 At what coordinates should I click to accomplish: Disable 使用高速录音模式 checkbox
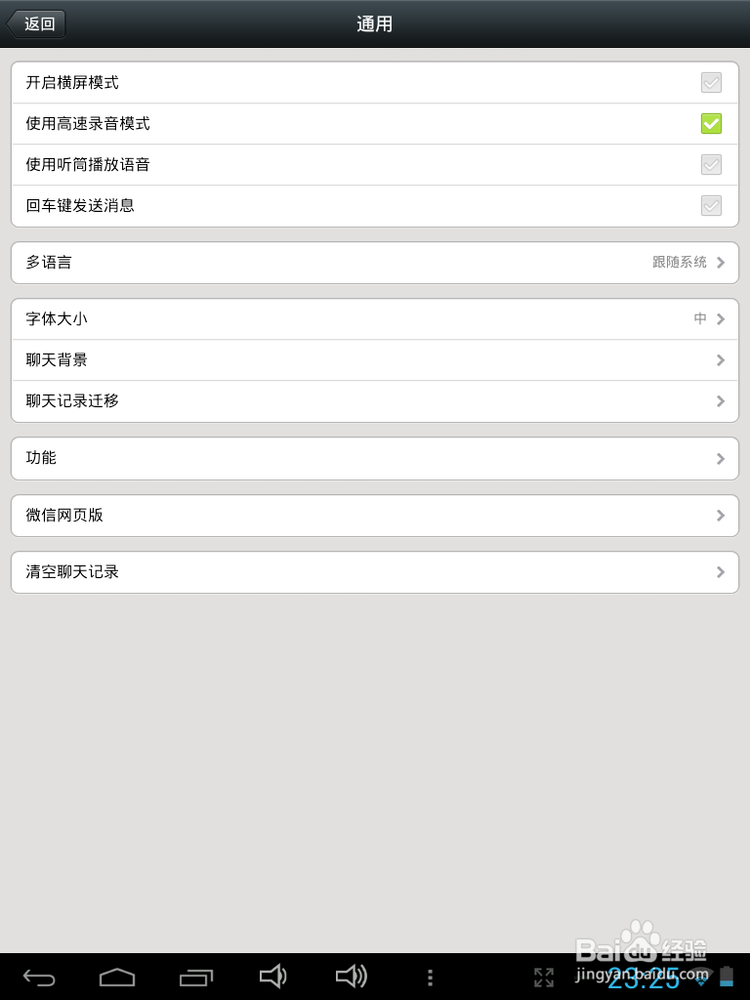[x=711, y=124]
